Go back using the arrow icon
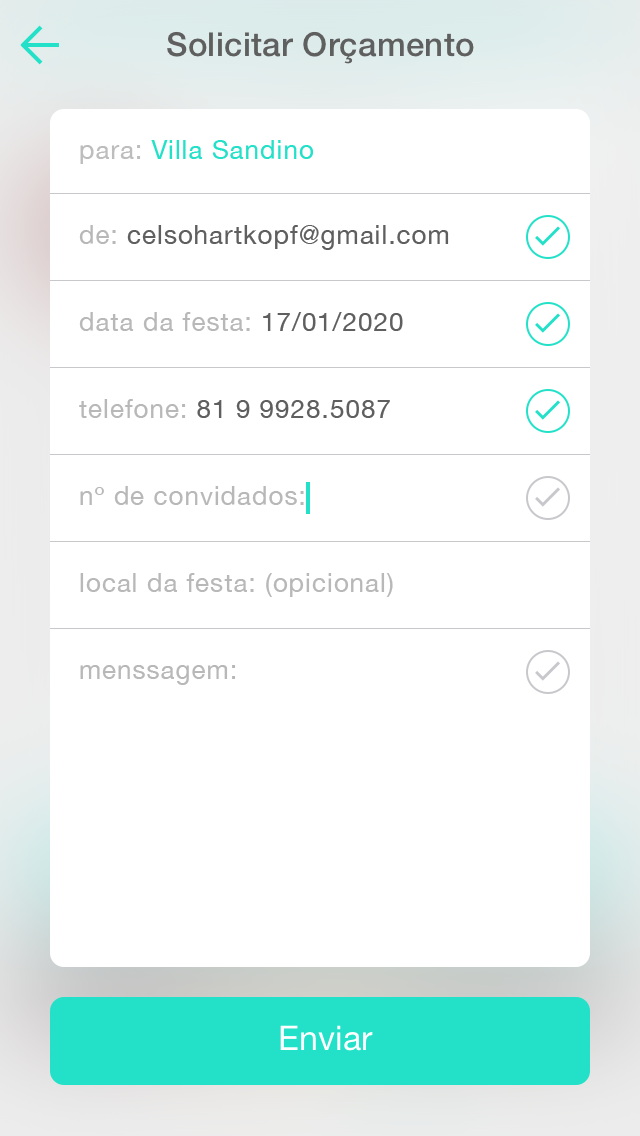Viewport: 640px width, 1136px height. [x=40, y=45]
